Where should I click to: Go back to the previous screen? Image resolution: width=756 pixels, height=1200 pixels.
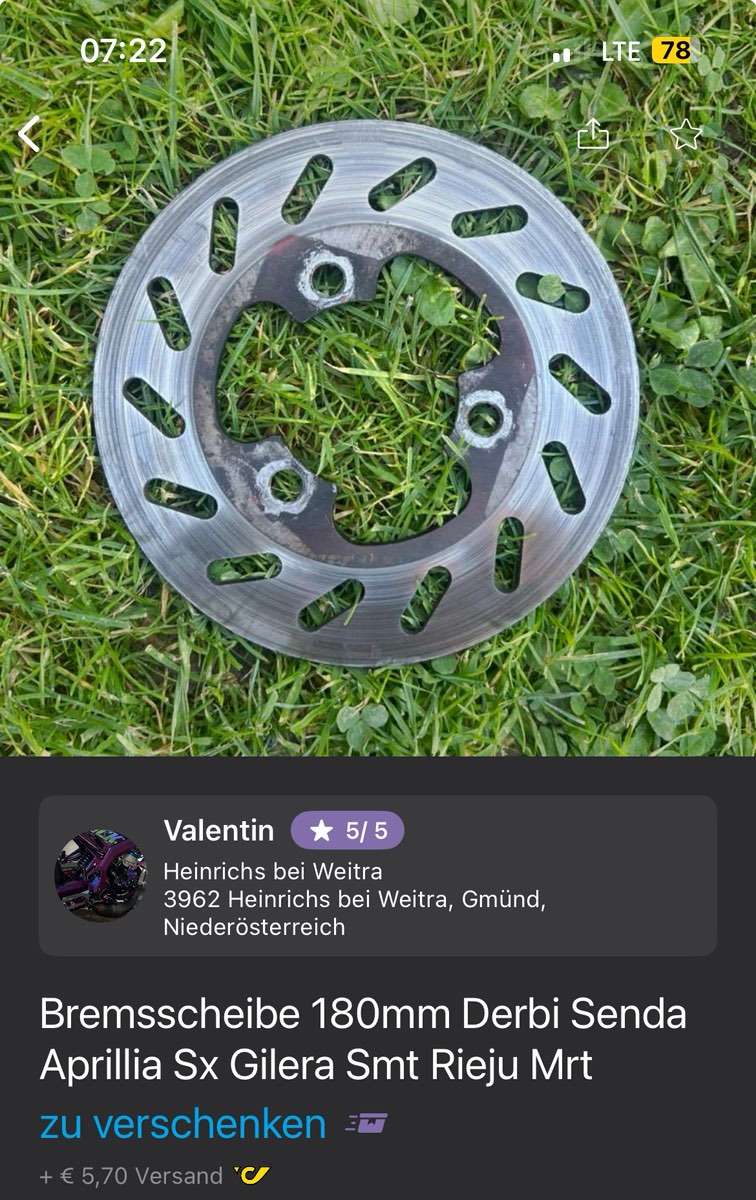[x=30, y=134]
